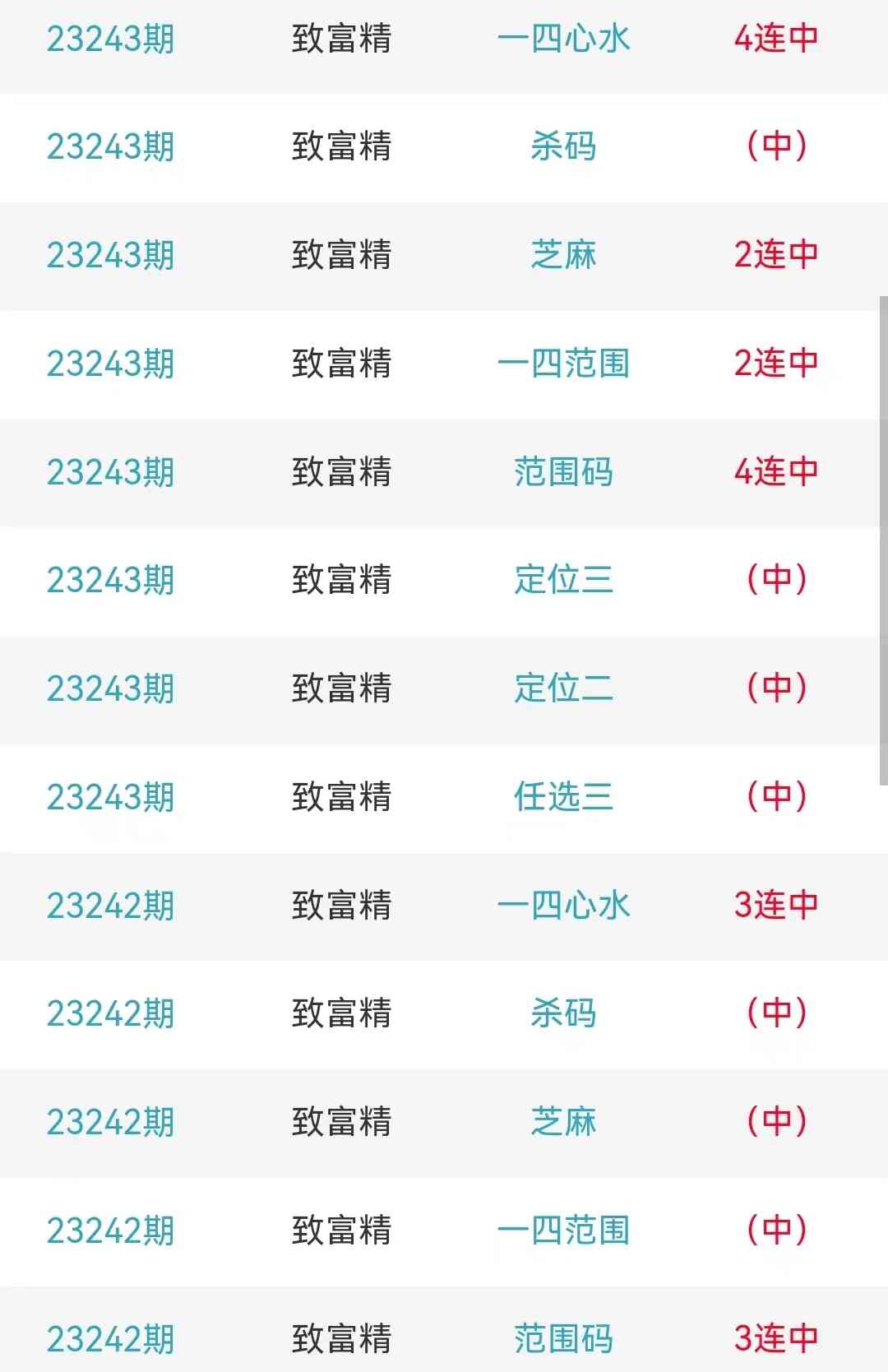
Task: Open 23243期 任选三 entry
Action: click(x=563, y=797)
